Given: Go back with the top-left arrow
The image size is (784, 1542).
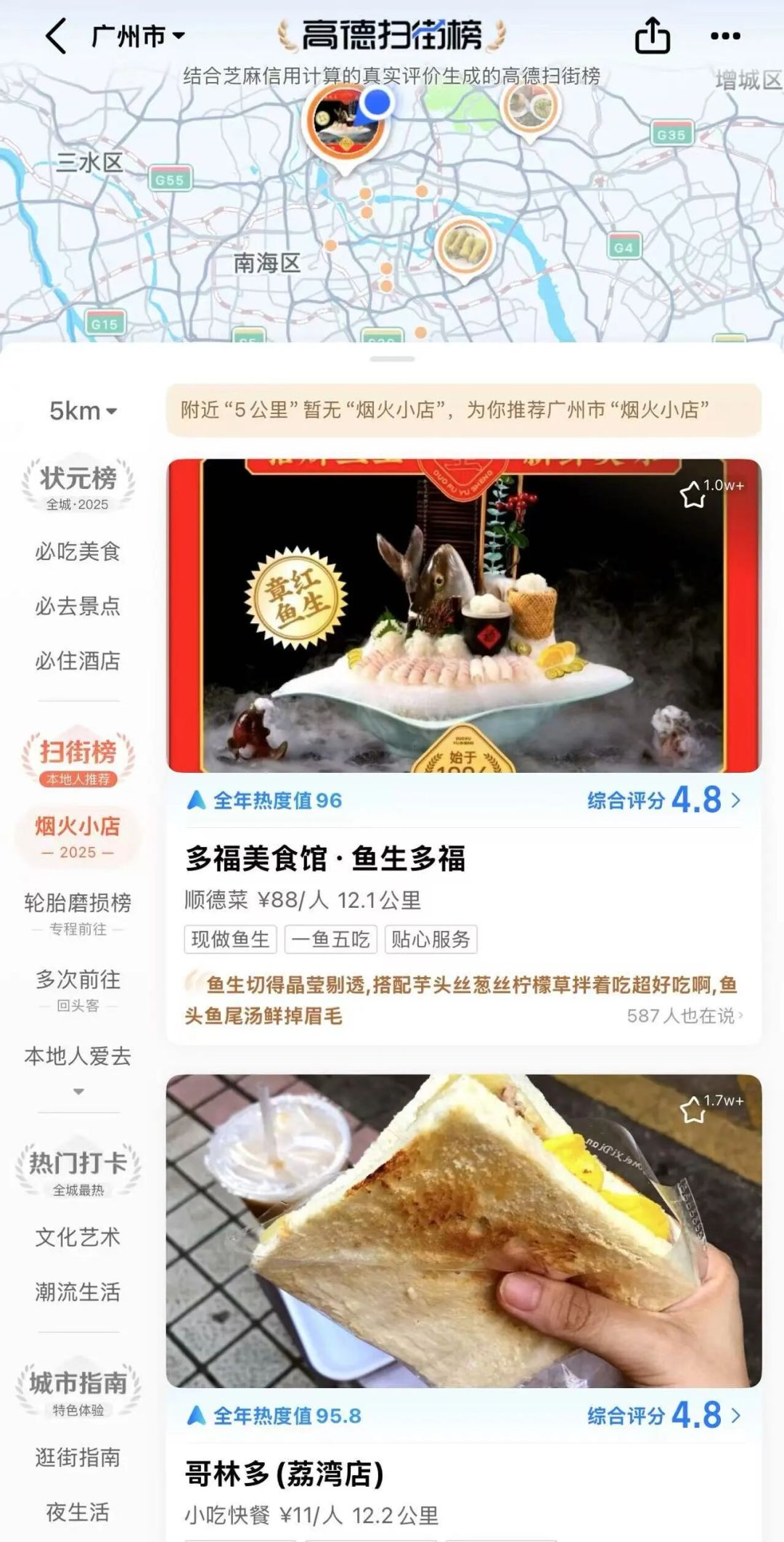Looking at the screenshot, I should coord(56,36).
